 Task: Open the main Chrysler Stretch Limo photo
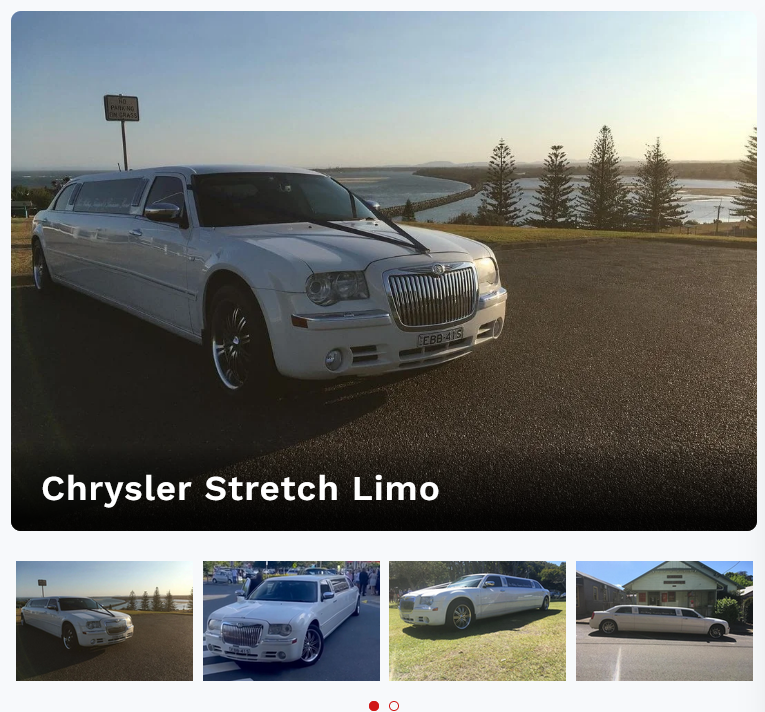383,270
